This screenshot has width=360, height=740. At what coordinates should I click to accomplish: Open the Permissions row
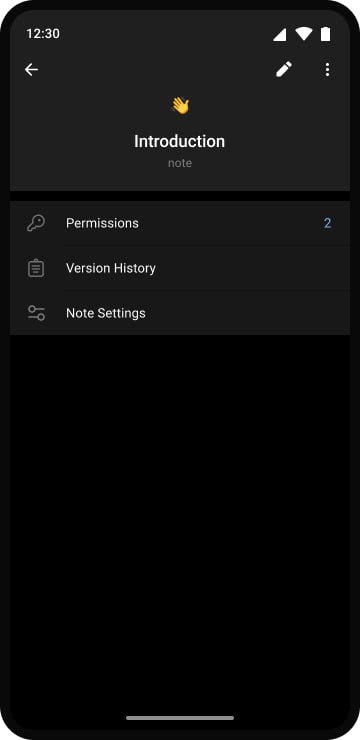click(x=180, y=223)
